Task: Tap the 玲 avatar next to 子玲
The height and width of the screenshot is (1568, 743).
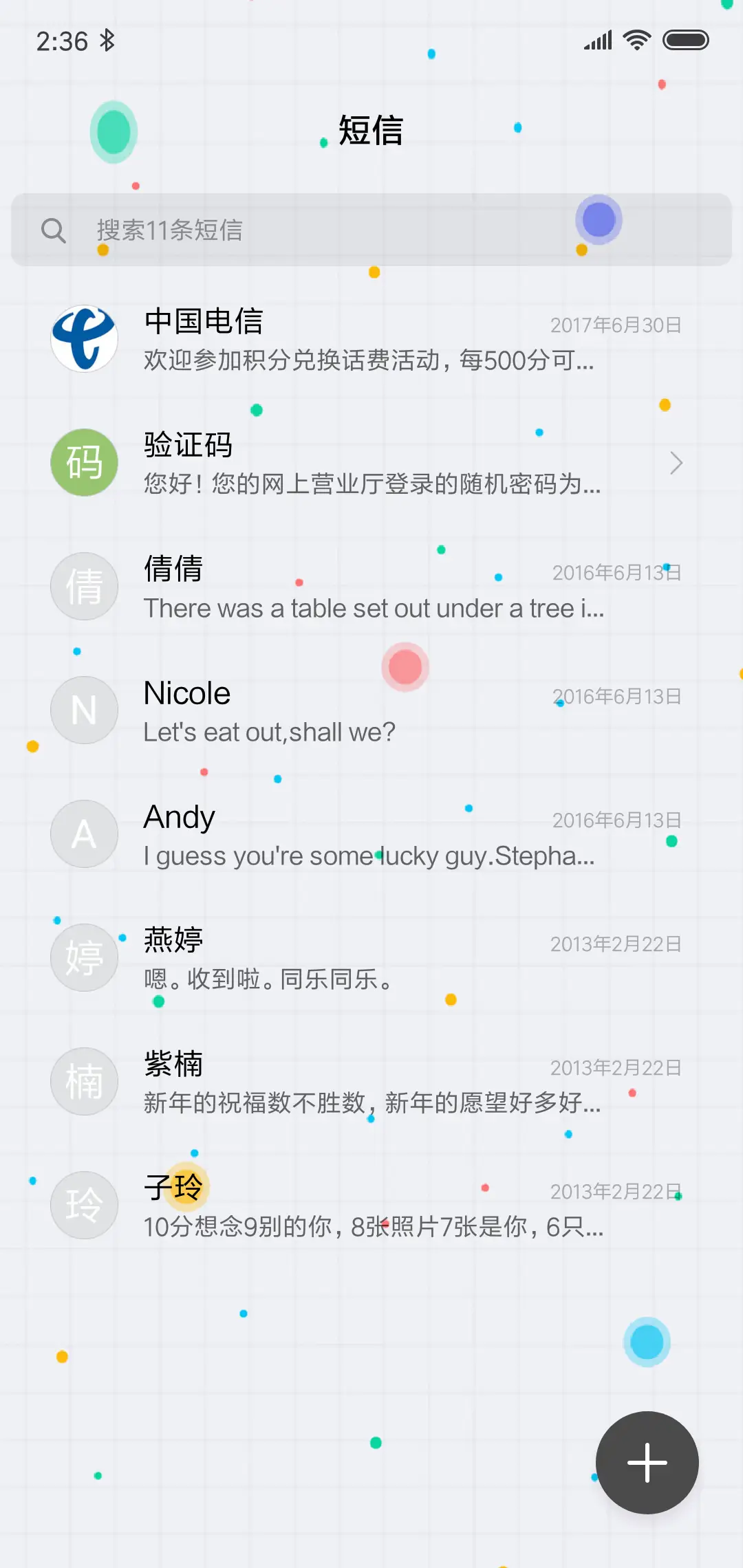Action: click(x=84, y=1205)
